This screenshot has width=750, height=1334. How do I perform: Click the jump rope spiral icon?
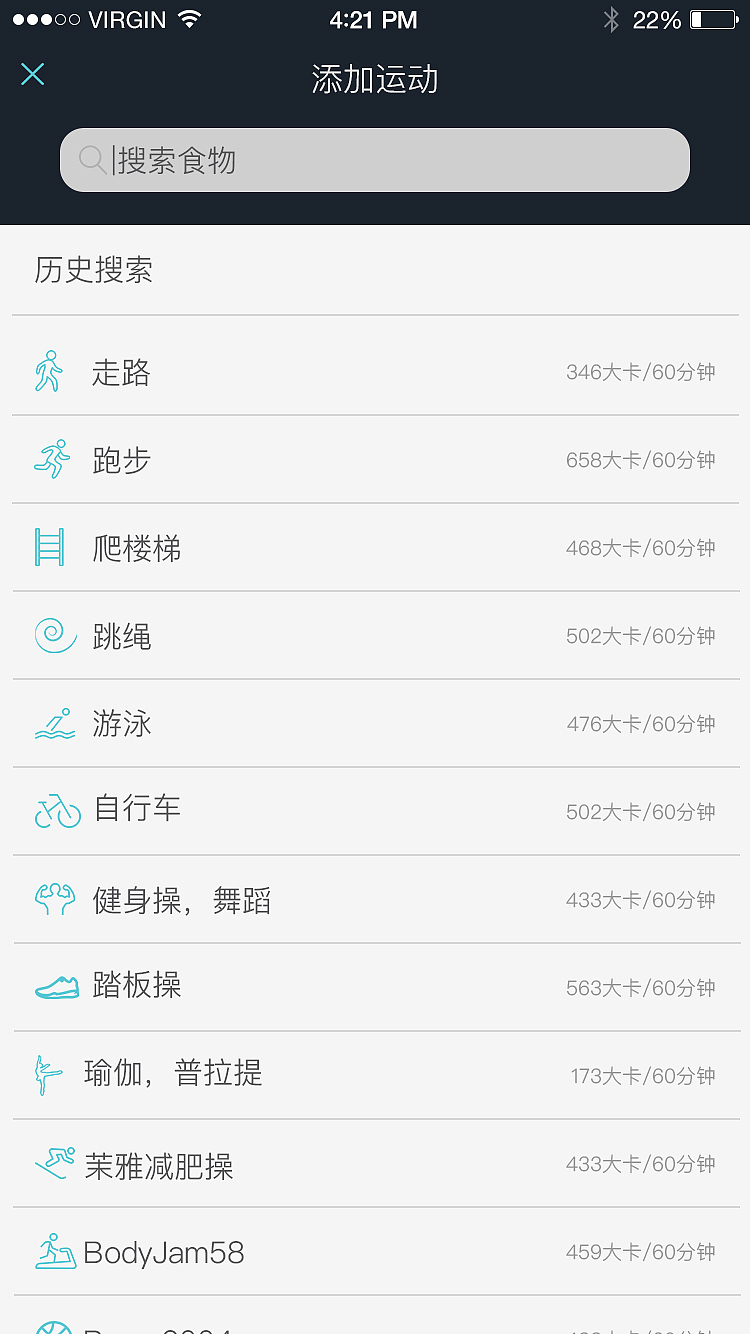(56, 635)
